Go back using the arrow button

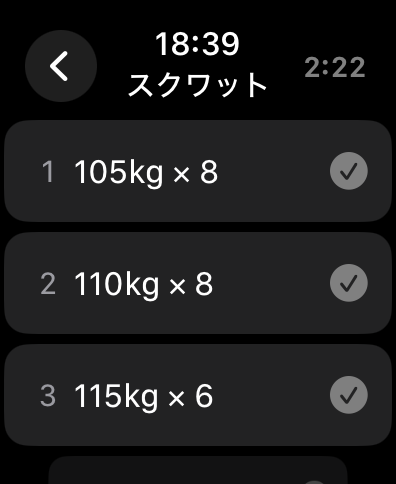pyautogui.click(x=61, y=66)
